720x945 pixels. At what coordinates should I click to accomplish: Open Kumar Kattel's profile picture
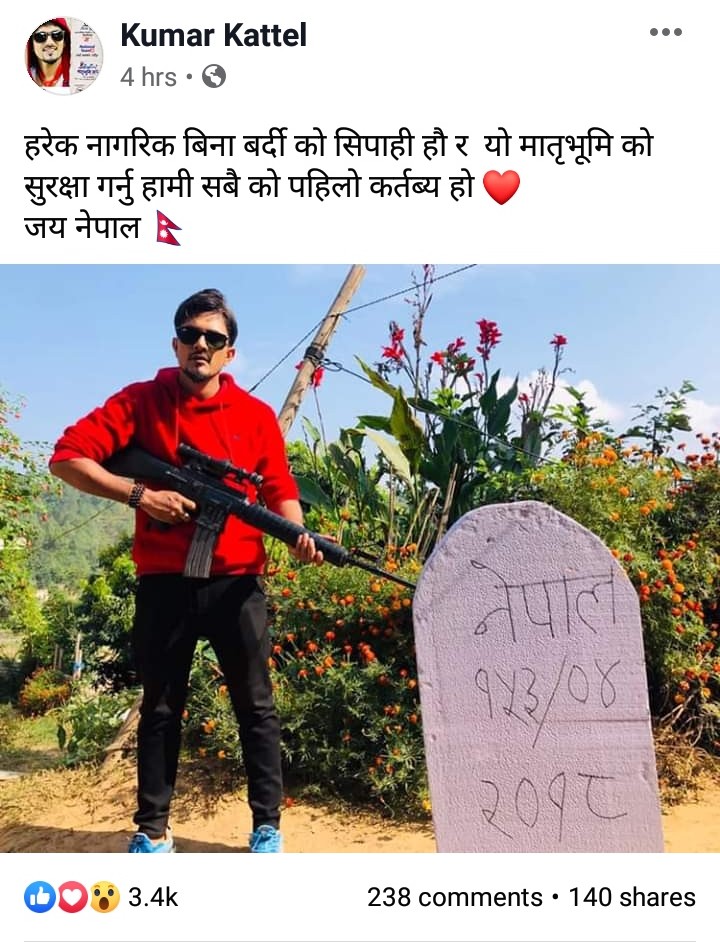[63, 55]
